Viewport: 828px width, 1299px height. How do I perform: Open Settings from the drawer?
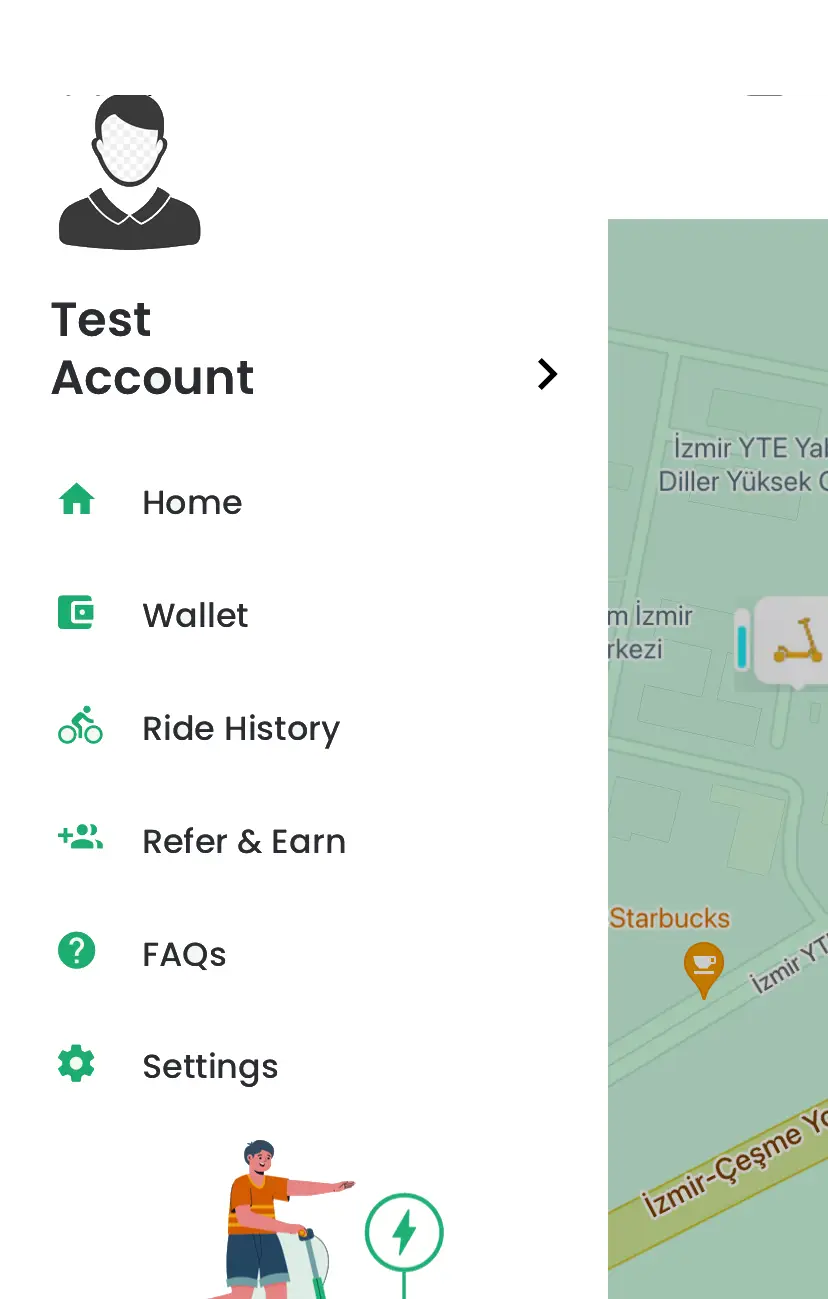210,1066
